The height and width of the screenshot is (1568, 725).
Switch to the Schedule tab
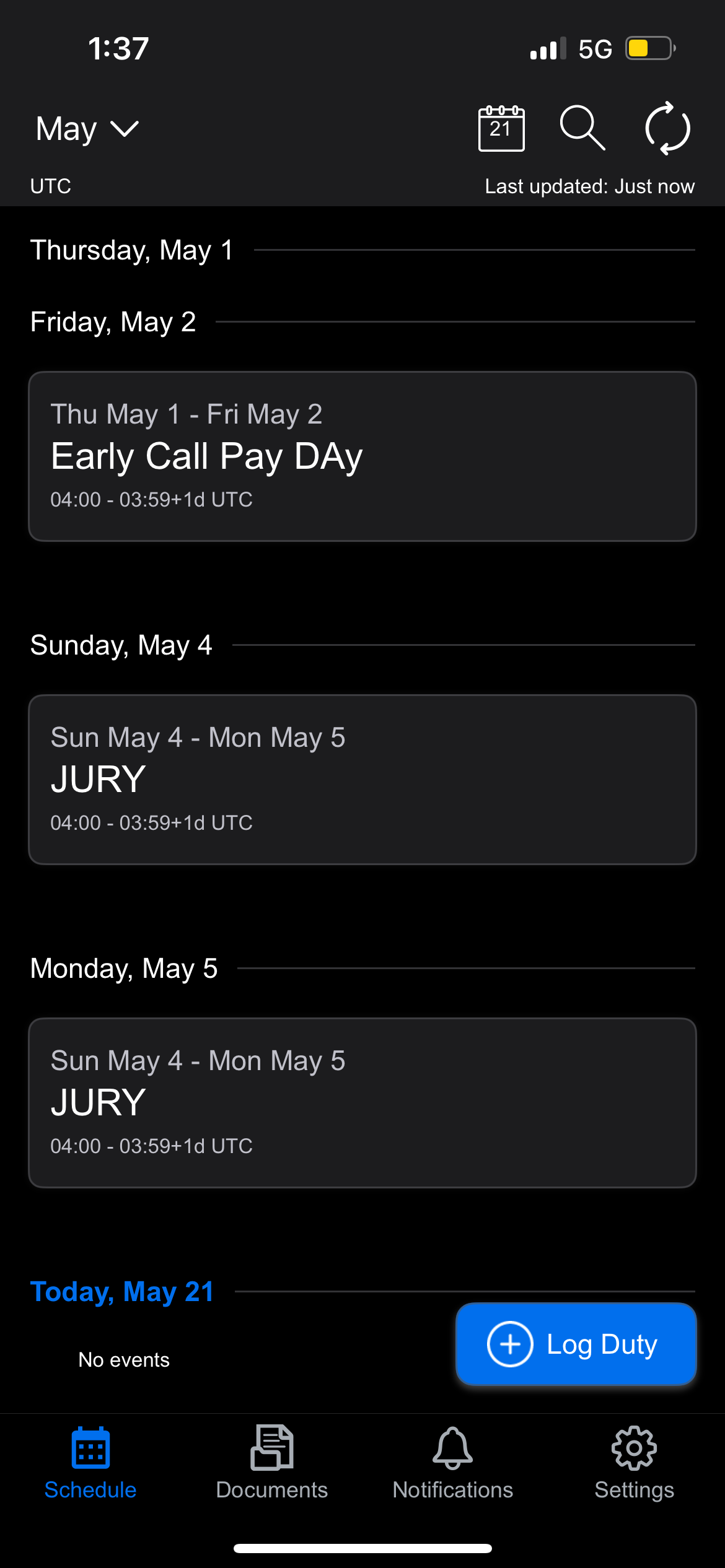click(x=90, y=1463)
